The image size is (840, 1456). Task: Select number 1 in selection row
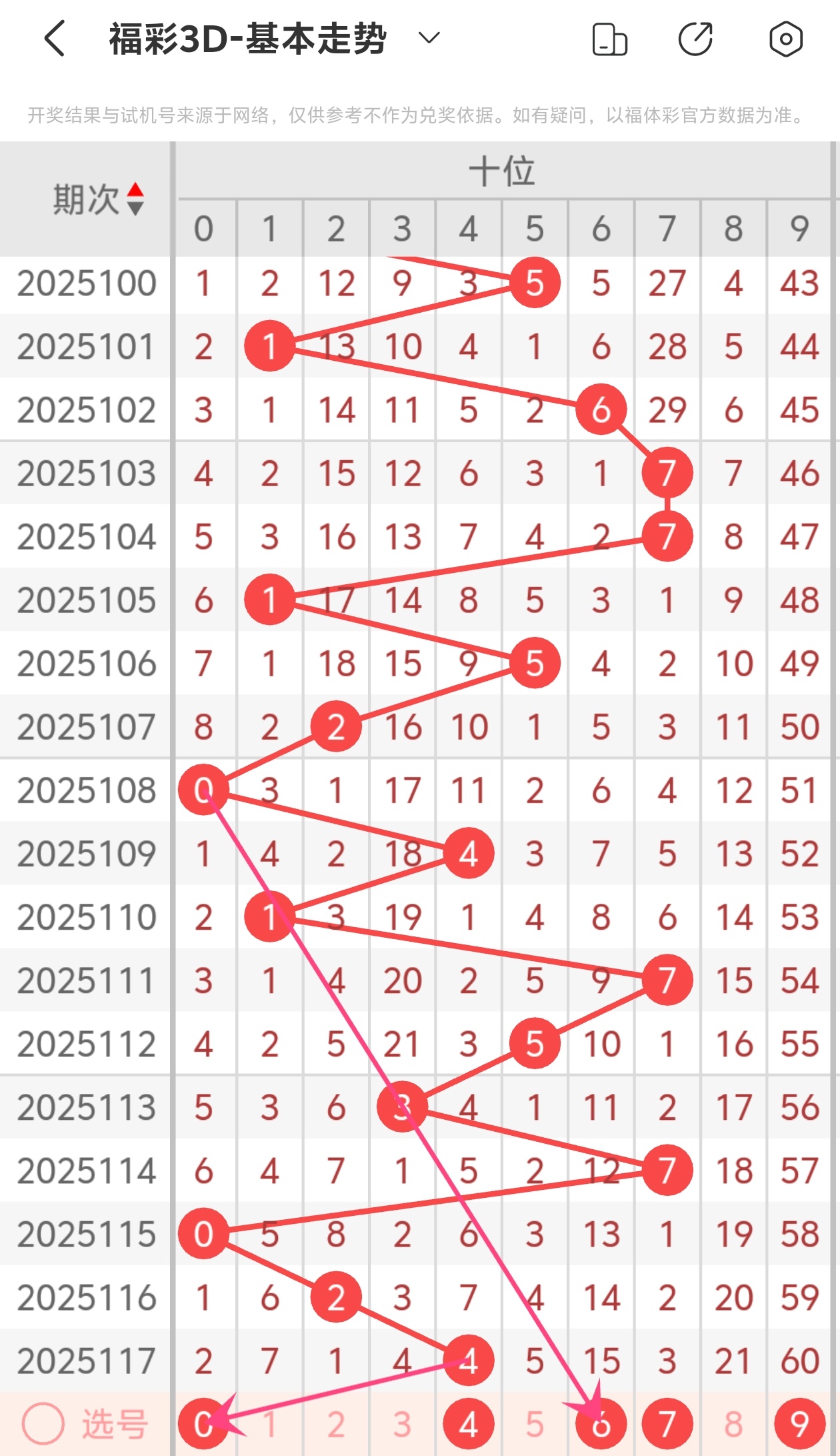(269, 1425)
